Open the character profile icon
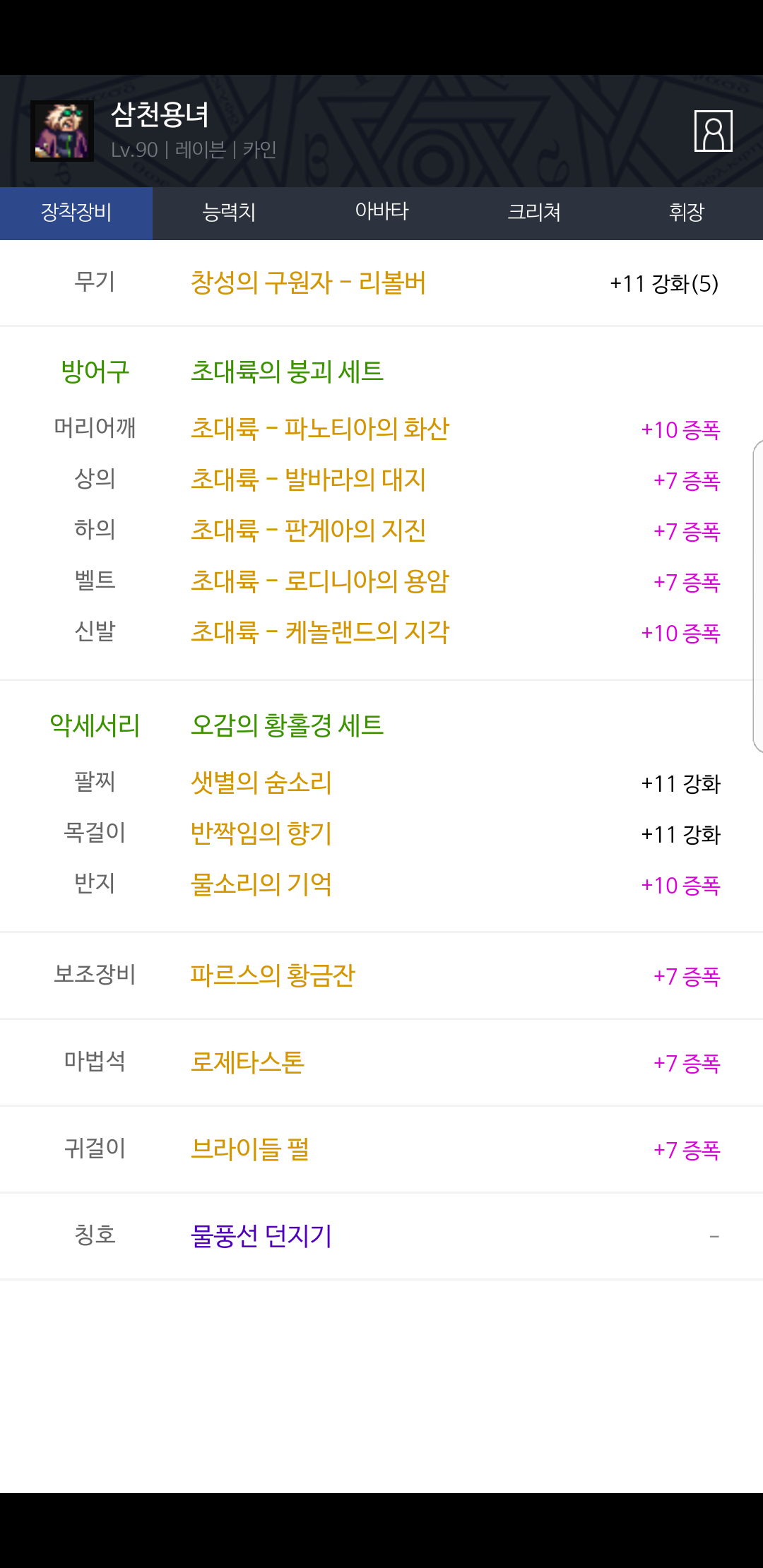The image size is (763, 1568). (x=713, y=131)
